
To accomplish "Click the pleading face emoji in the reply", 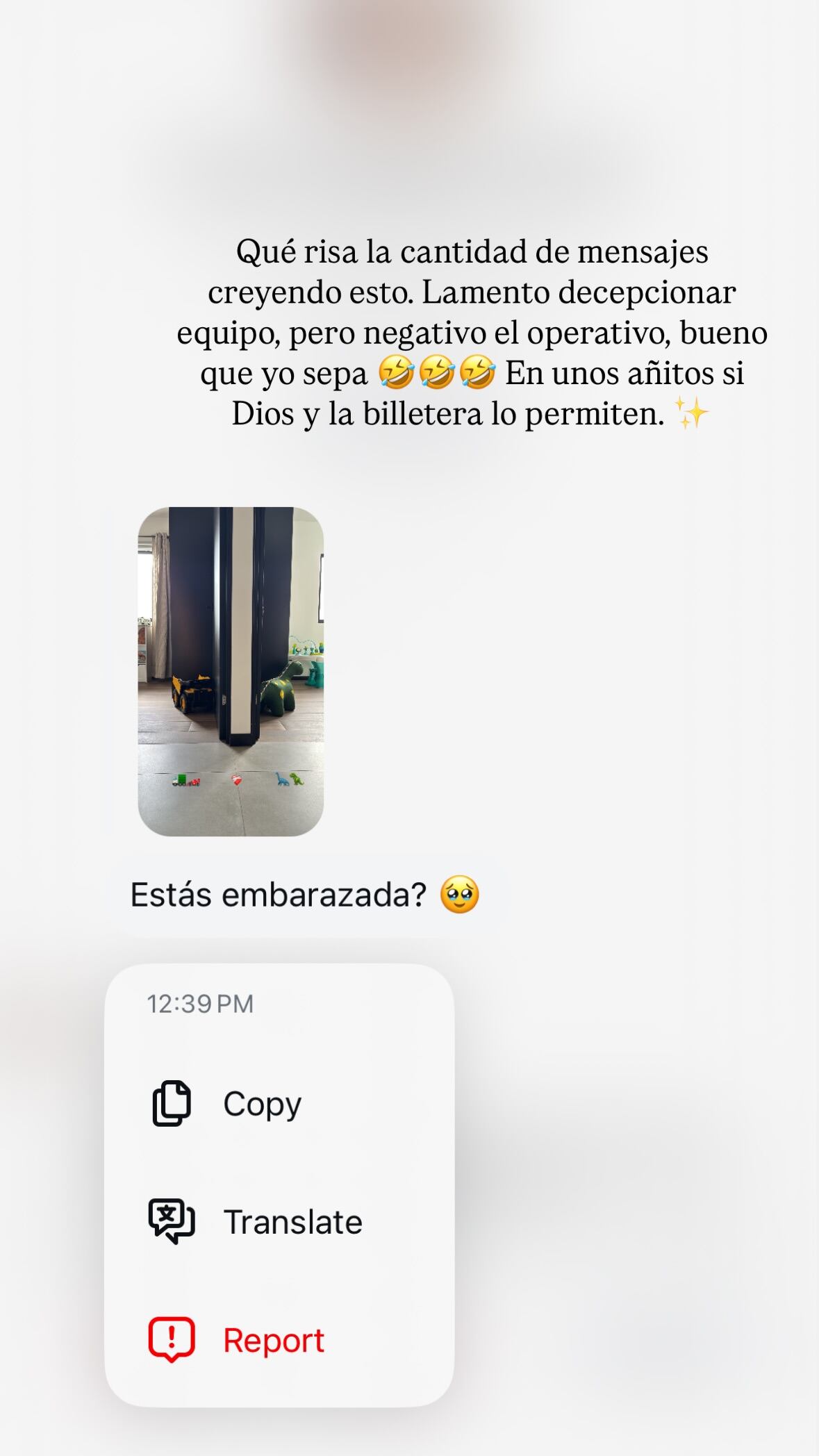I will (x=458, y=896).
